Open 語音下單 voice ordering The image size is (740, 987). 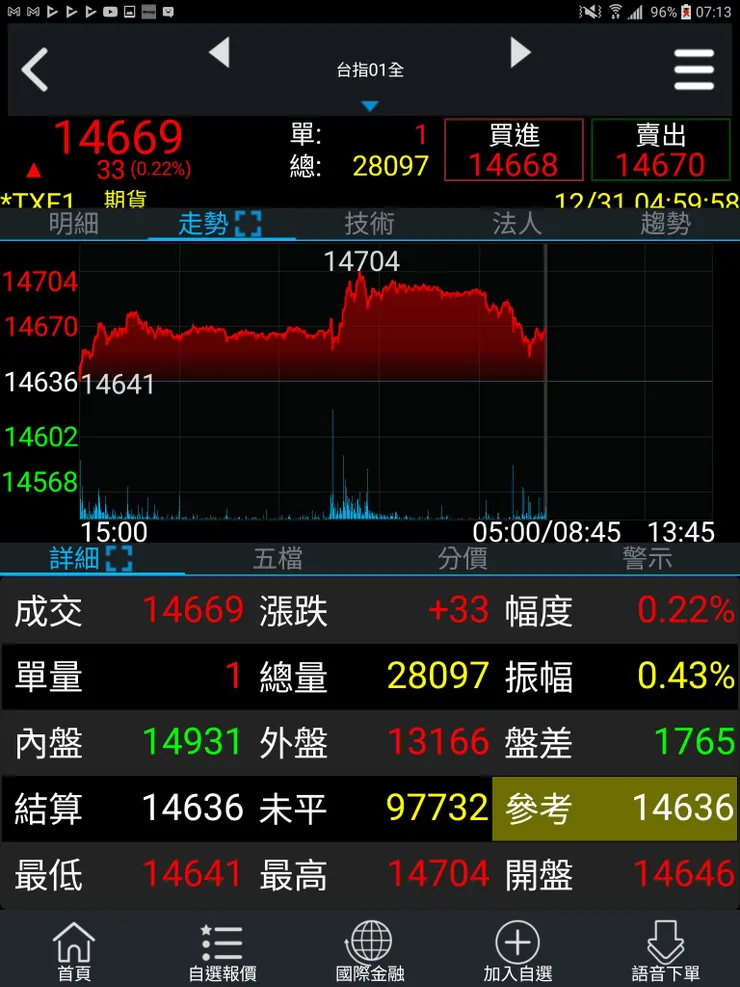666,951
